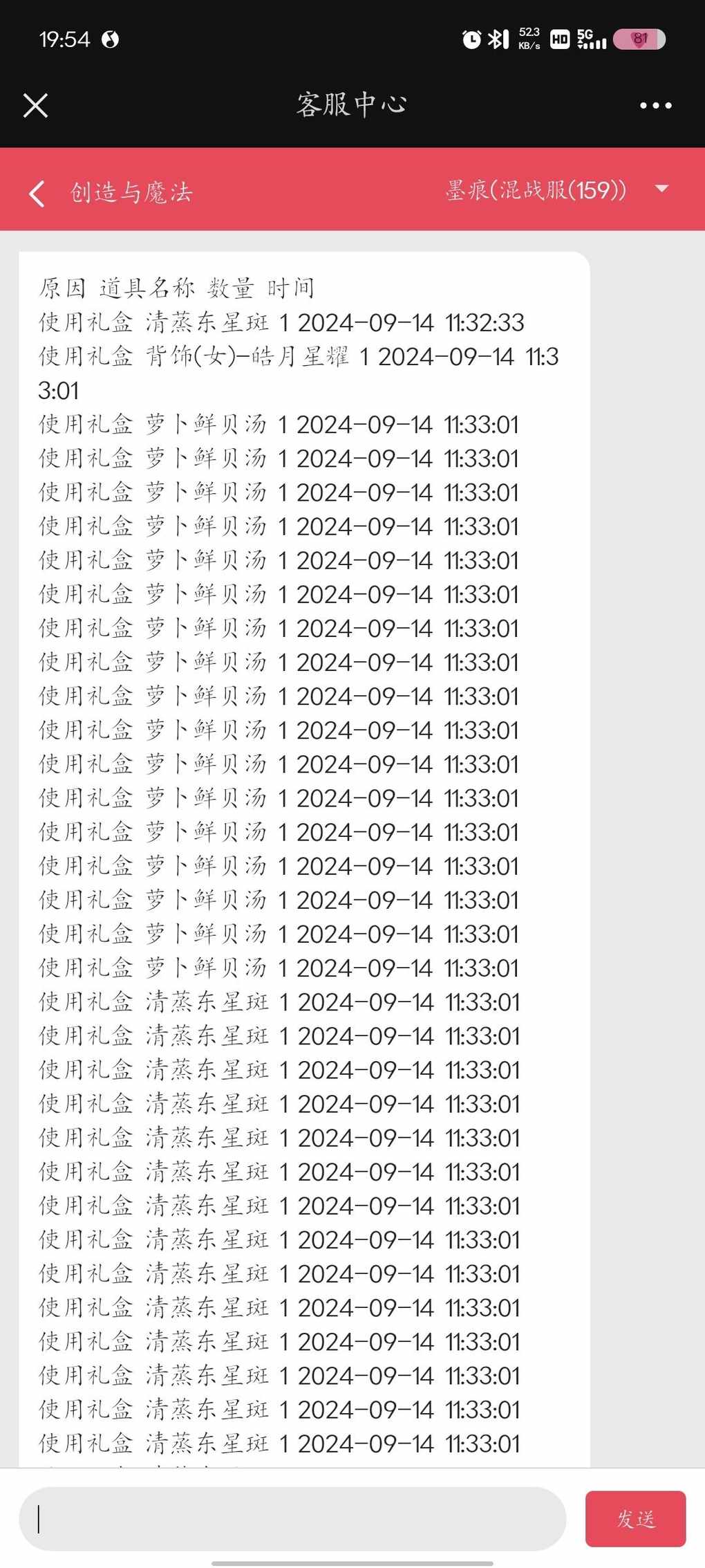Open the three-dot overflow menu
The width and height of the screenshot is (705, 1568).
point(655,106)
